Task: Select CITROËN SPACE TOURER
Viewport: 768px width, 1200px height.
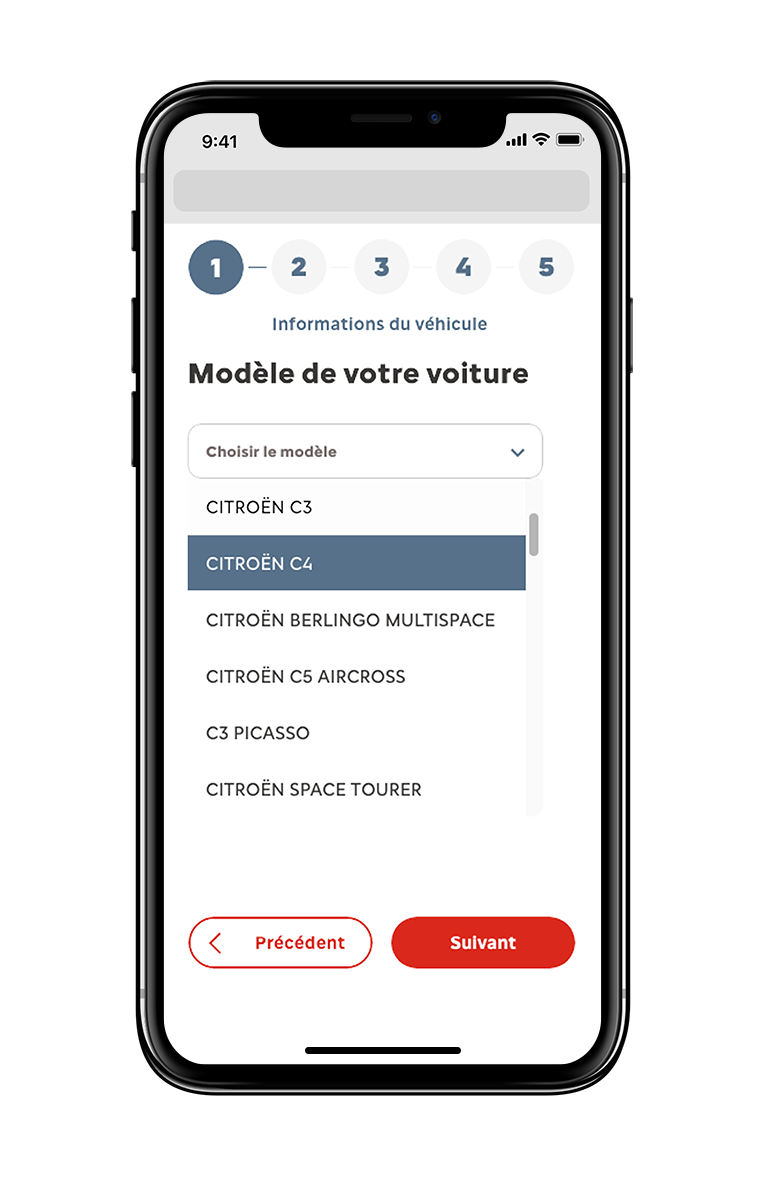Action: (356, 789)
